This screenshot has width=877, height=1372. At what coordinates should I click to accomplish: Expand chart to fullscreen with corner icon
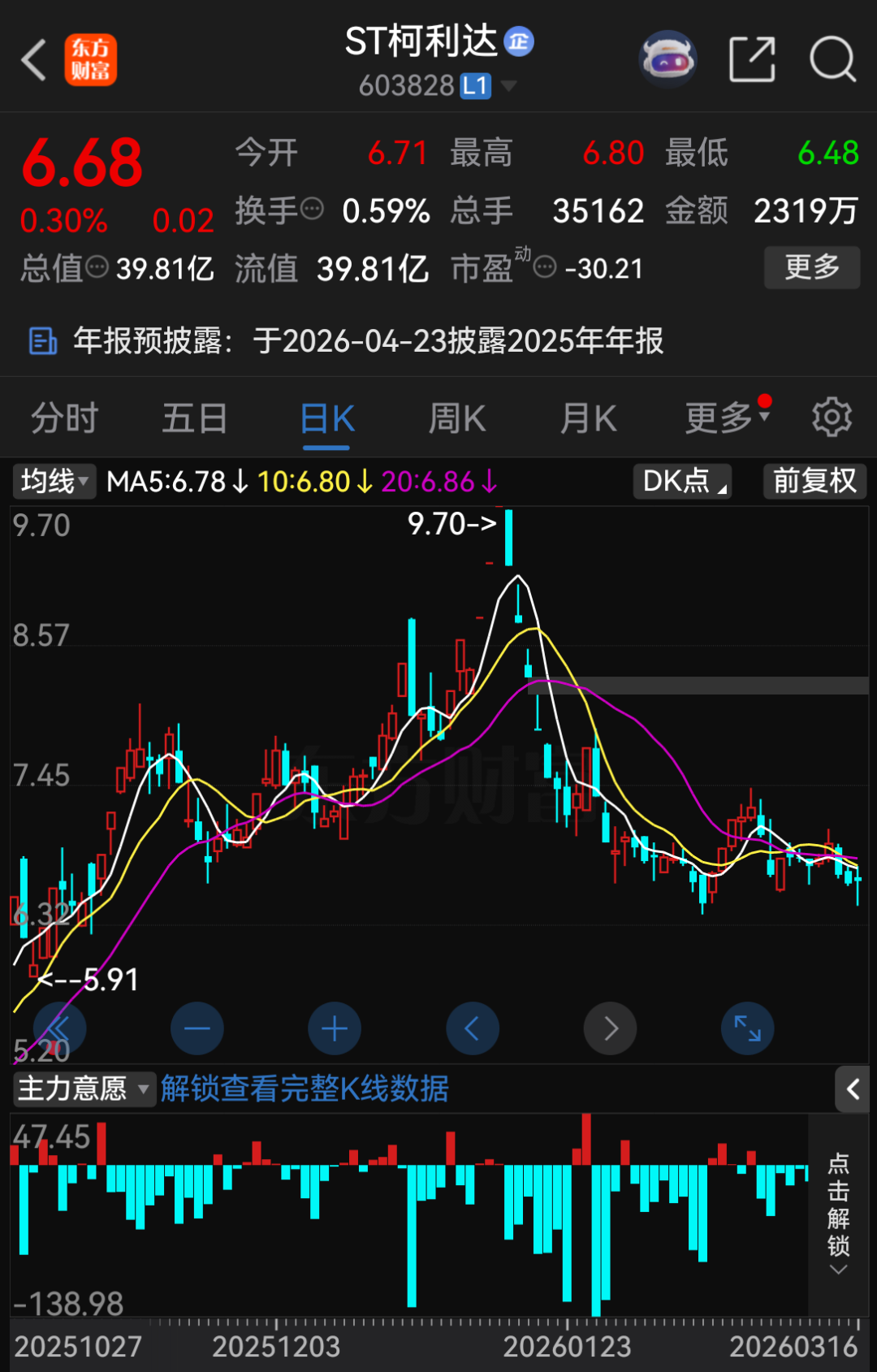(747, 1028)
